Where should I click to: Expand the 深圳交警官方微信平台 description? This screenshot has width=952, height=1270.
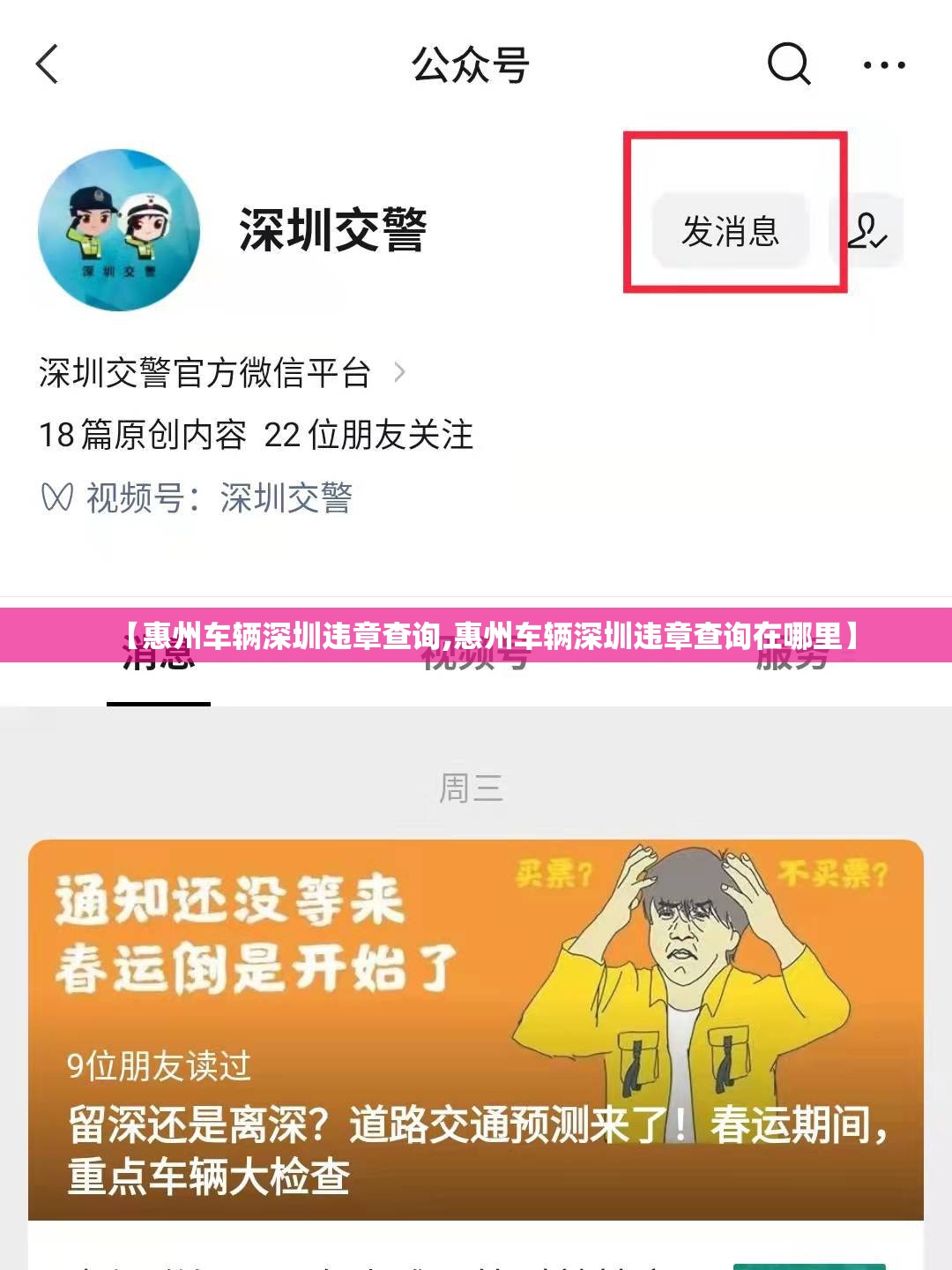[222, 373]
